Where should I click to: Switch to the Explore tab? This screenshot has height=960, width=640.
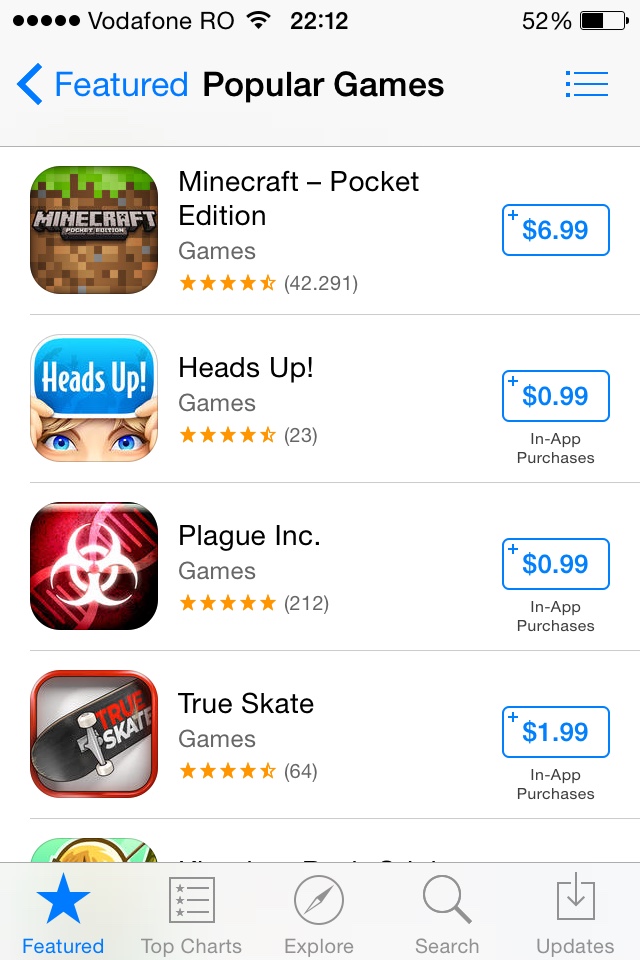319,915
